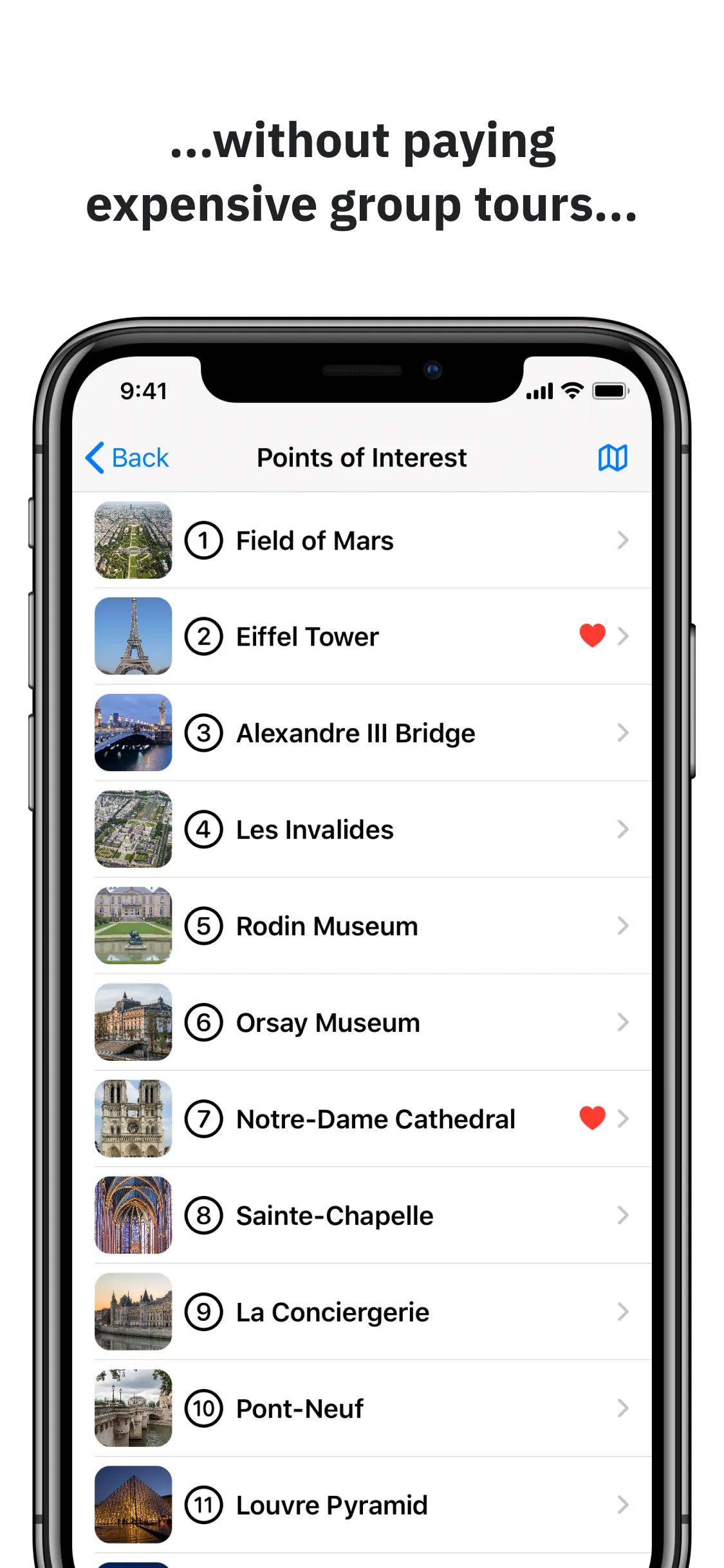The width and height of the screenshot is (724, 1568).
Task: Select the Points of Interest title
Action: (362, 458)
